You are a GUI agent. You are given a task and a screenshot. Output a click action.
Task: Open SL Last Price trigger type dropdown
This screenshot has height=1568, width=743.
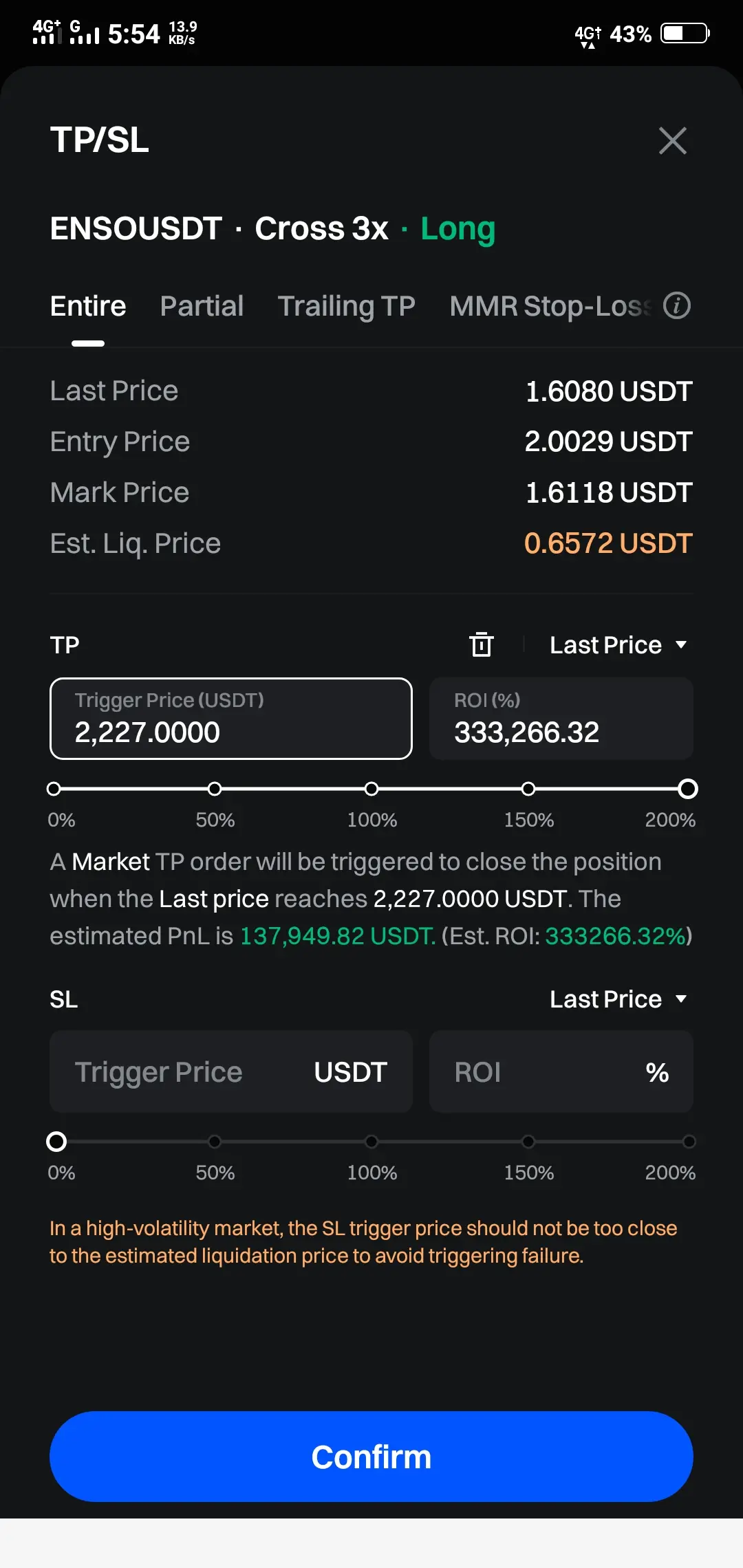[x=617, y=999]
